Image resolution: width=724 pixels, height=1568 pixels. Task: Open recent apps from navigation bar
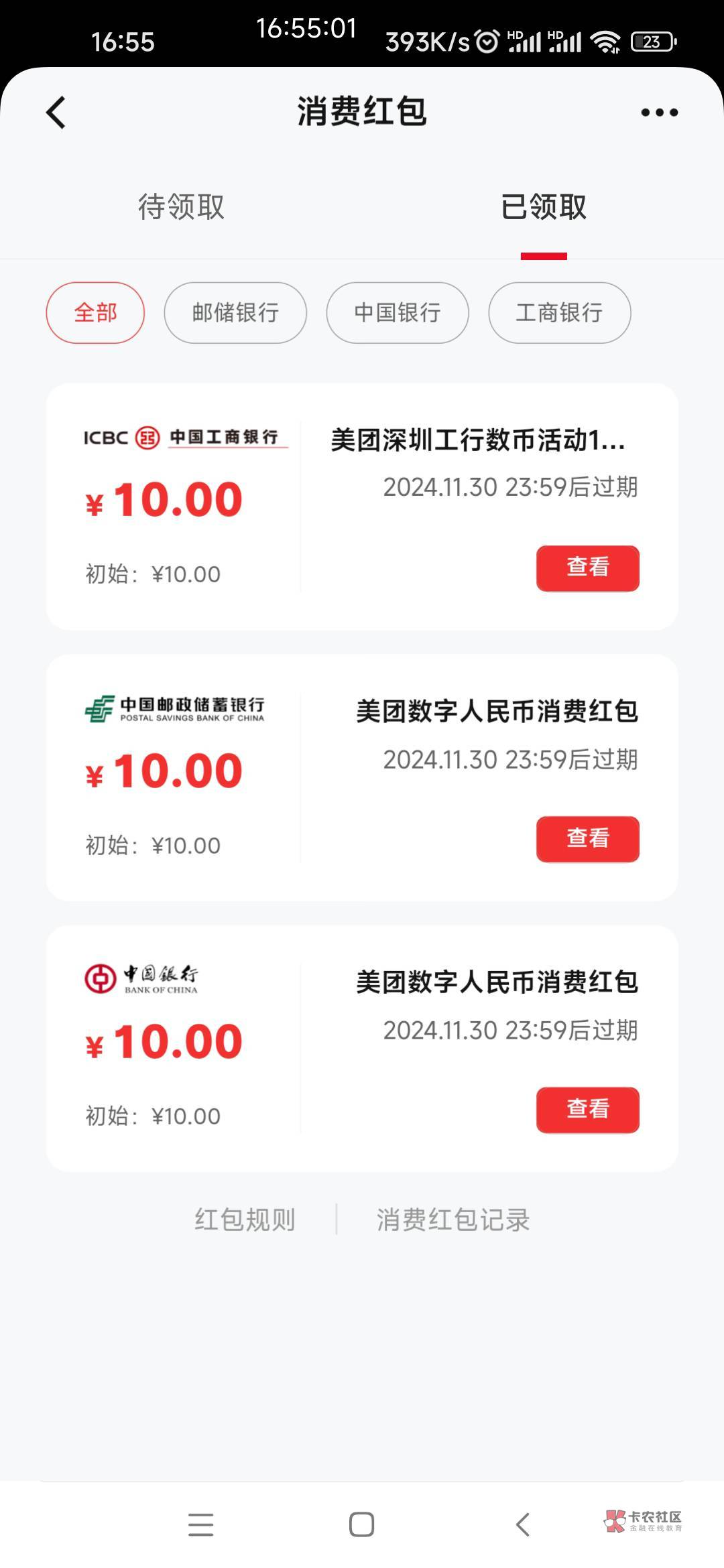(x=201, y=1524)
